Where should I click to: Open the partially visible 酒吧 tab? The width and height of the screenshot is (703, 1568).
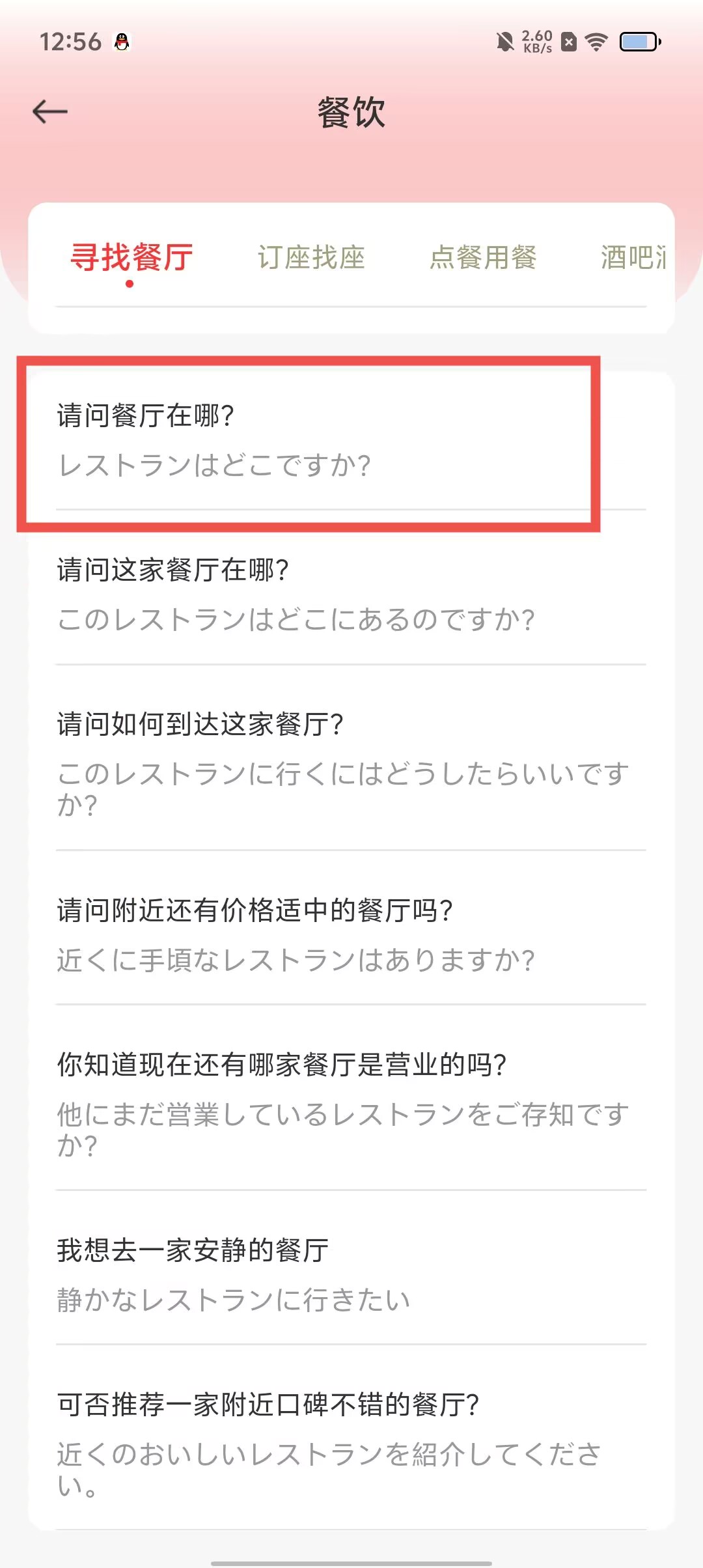(x=633, y=257)
